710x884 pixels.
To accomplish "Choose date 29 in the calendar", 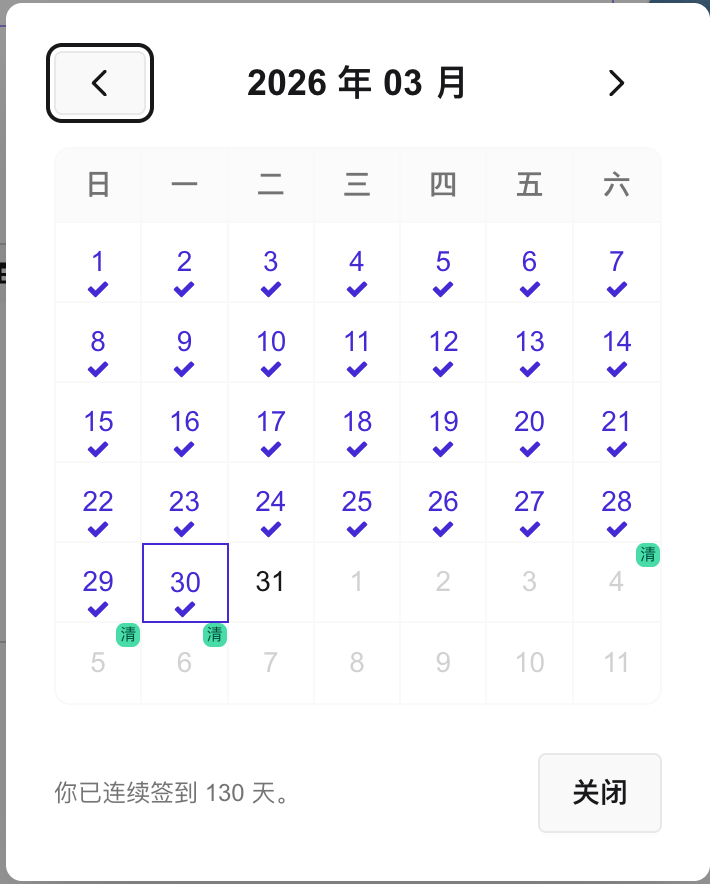I will pyautogui.click(x=98, y=584).
